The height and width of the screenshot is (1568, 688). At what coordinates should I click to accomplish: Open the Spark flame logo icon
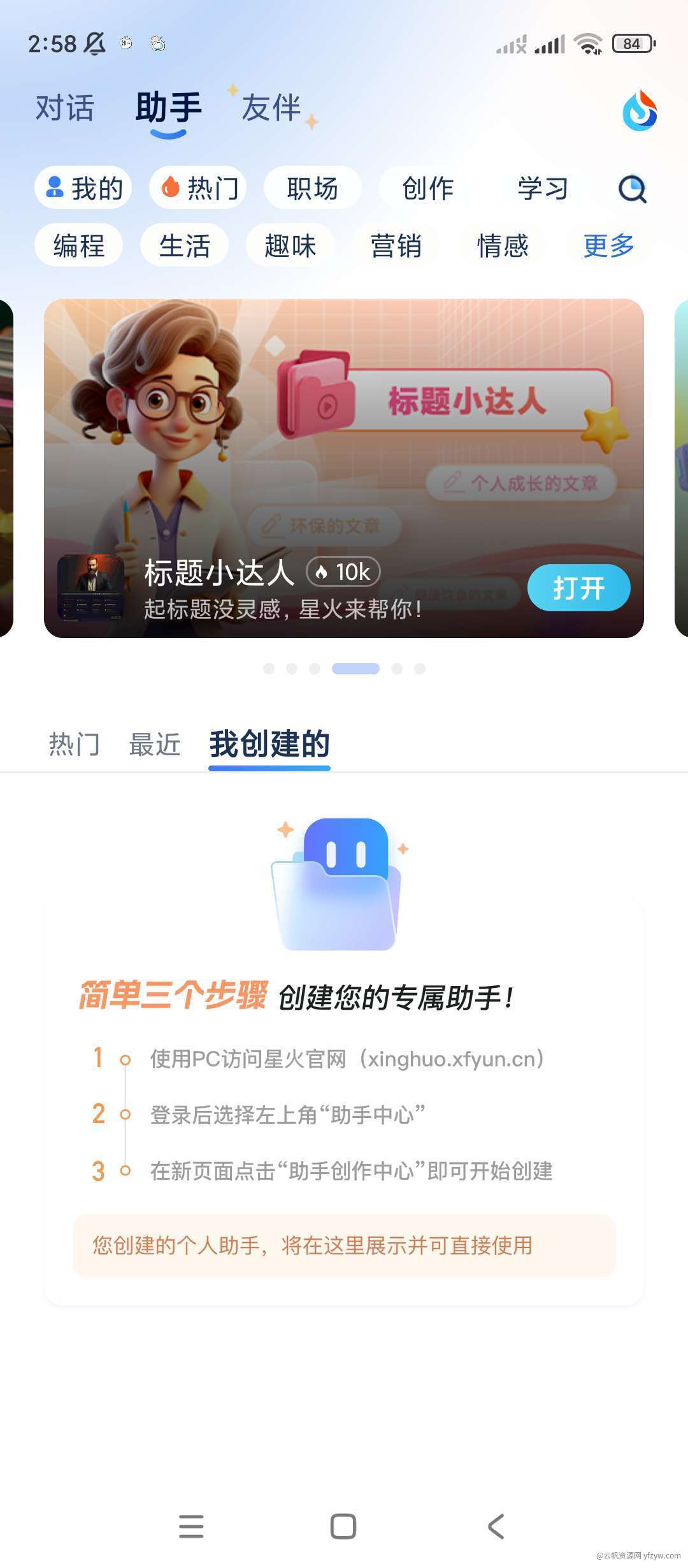[x=640, y=111]
